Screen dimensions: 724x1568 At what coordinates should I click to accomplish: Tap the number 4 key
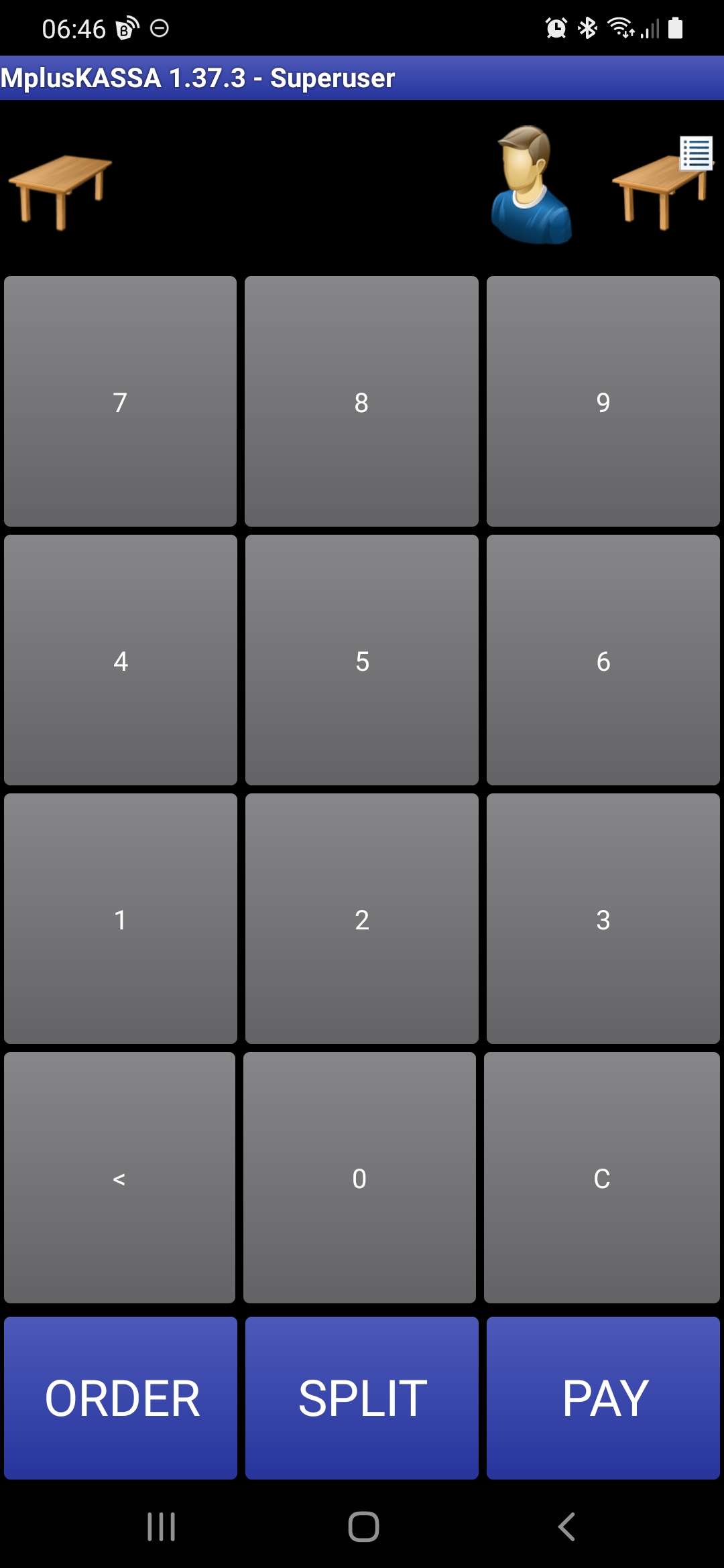121,660
